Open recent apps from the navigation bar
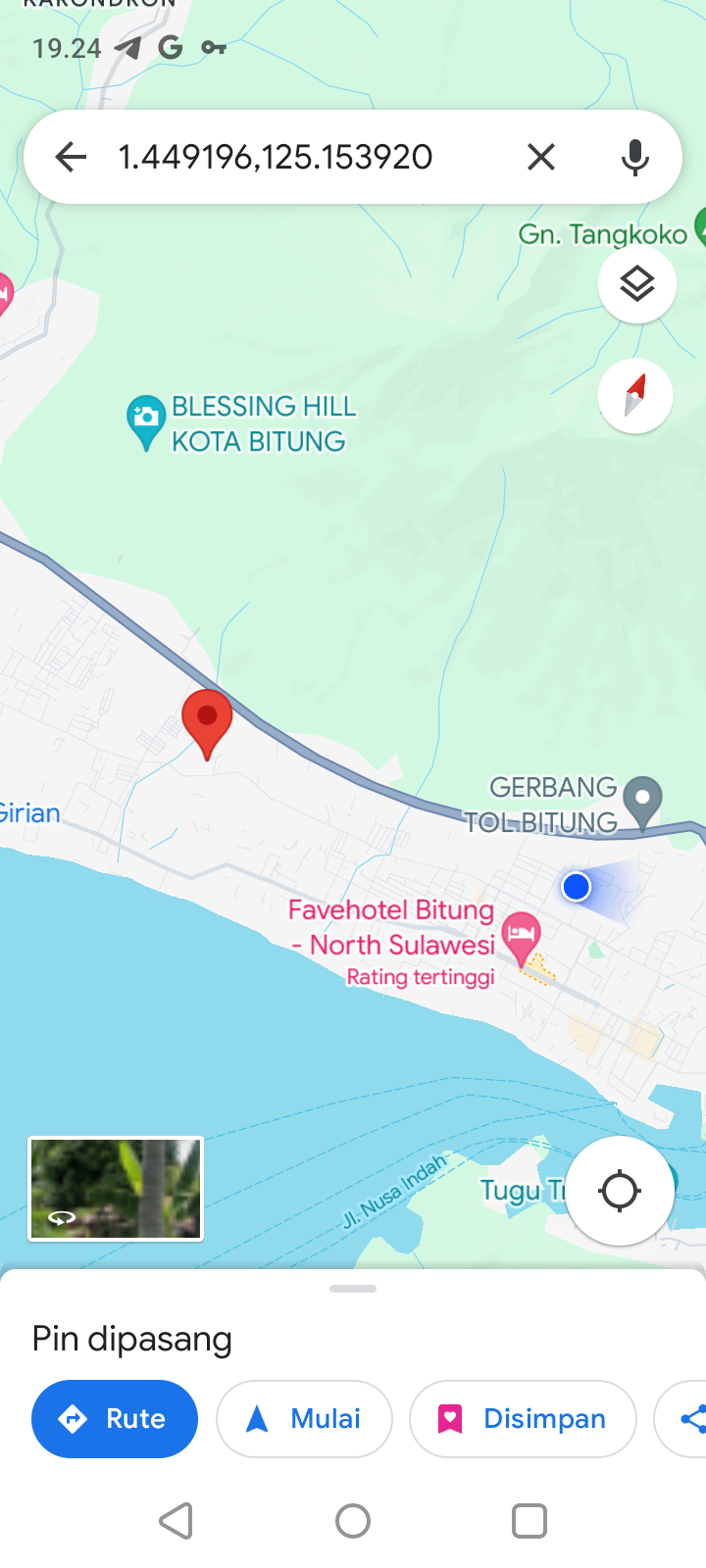This screenshot has height=1568, width=706. point(529,1521)
